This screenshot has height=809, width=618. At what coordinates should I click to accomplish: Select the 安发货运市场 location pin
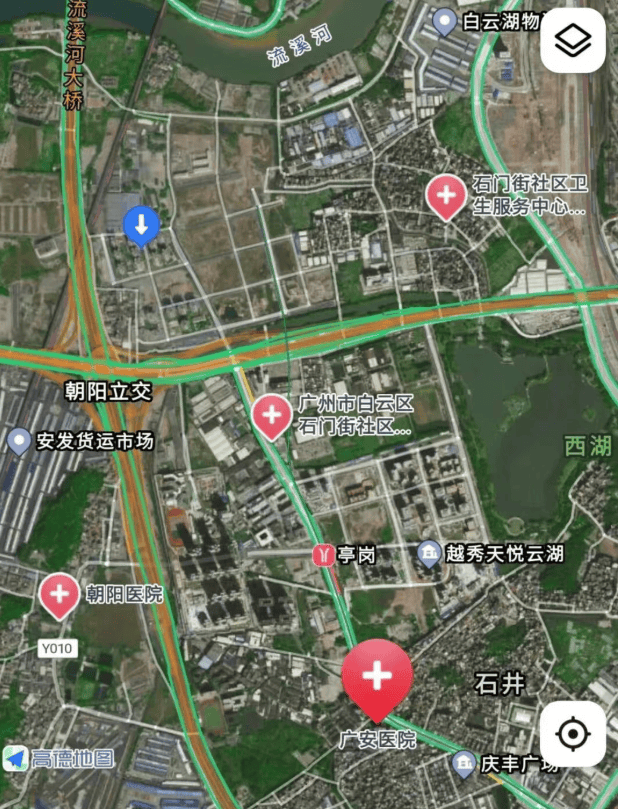click(19, 441)
